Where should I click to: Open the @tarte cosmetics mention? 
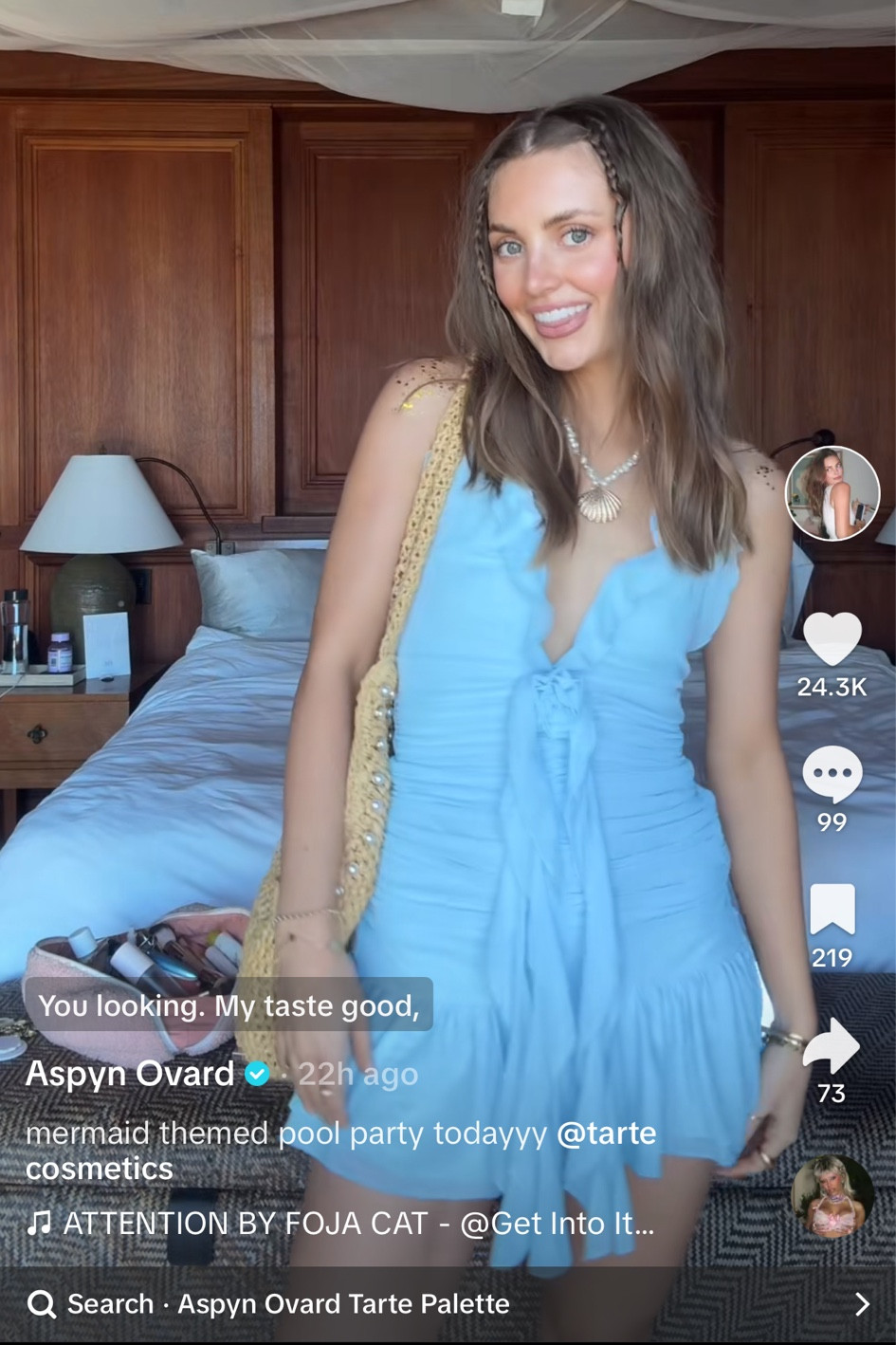tap(606, 1133)
